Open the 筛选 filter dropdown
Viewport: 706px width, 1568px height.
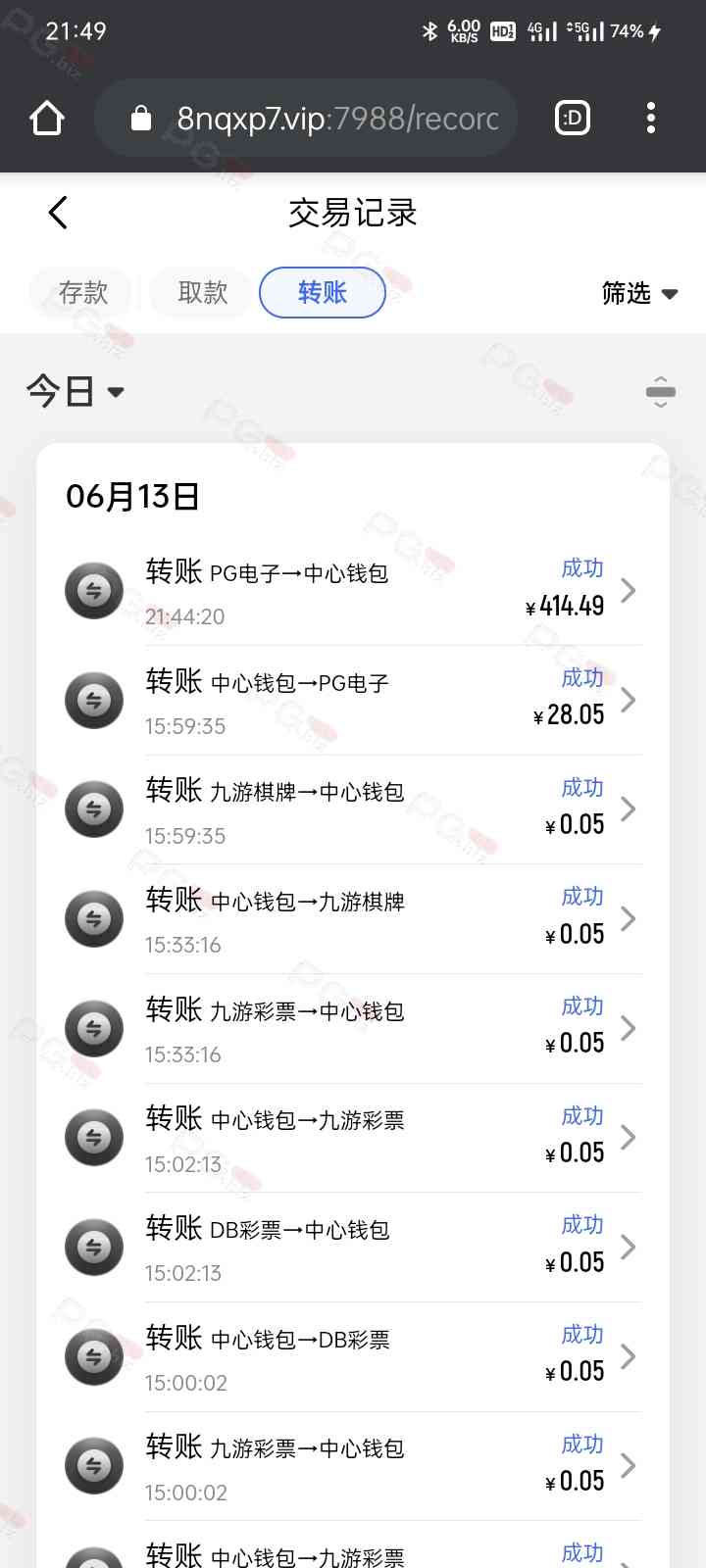point(640,293)
